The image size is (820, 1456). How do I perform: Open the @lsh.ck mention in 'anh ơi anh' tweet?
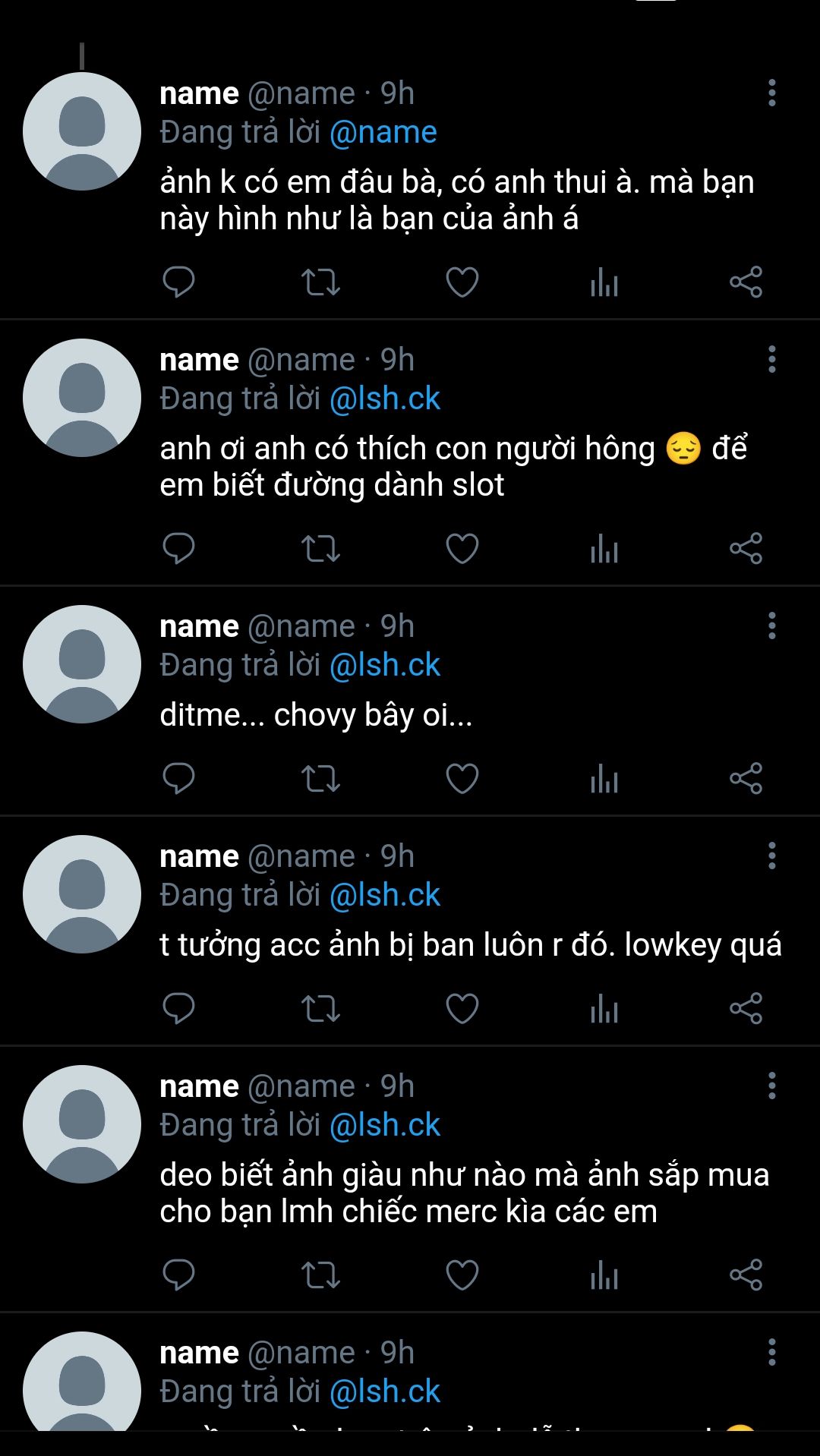[x=385, y=399]
